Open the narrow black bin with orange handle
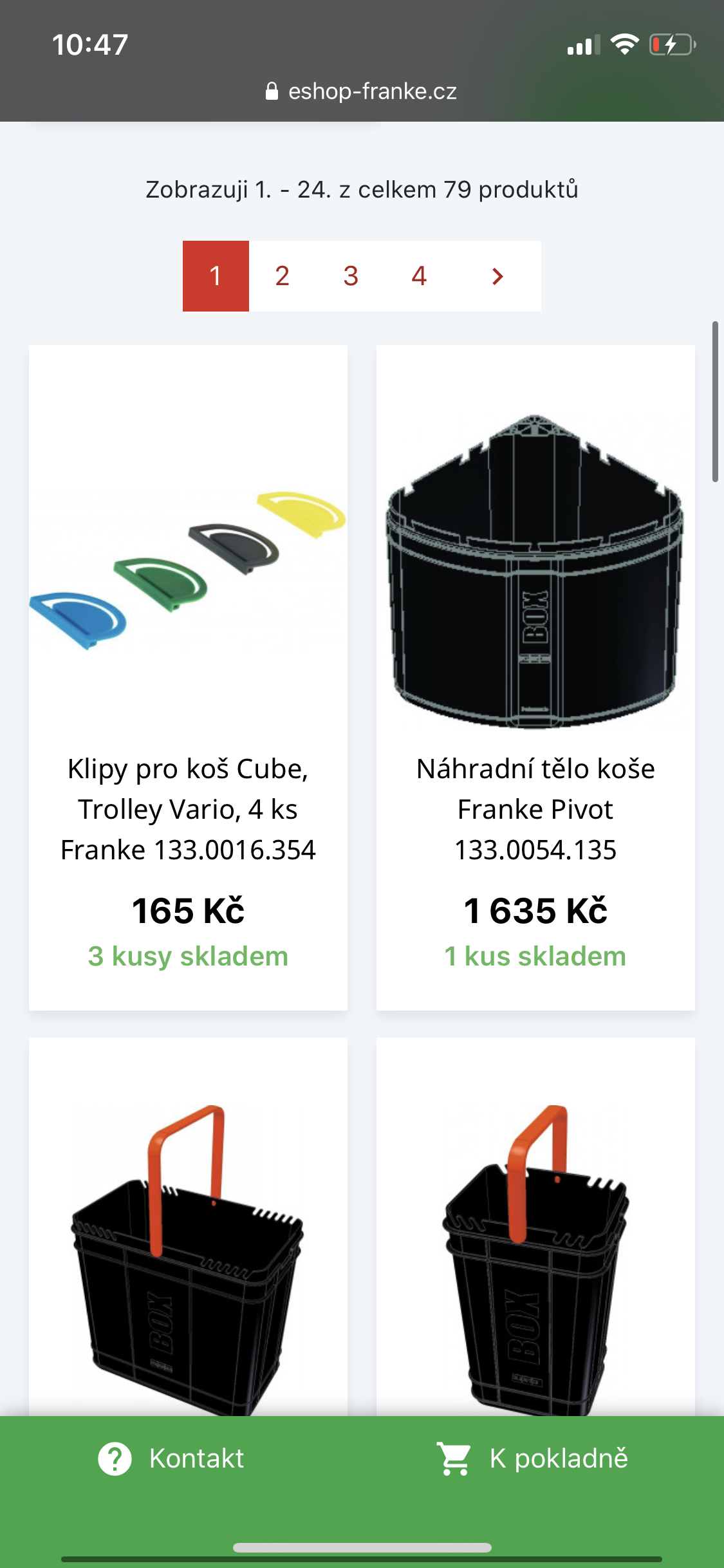 535,1255
